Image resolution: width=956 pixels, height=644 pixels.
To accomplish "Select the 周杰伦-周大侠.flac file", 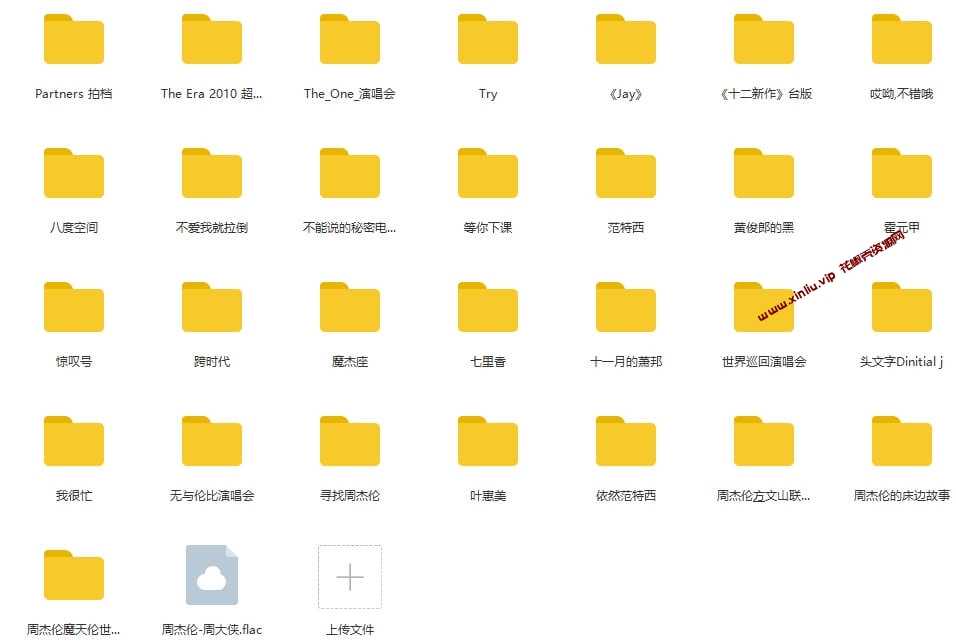I will [212, 577].
